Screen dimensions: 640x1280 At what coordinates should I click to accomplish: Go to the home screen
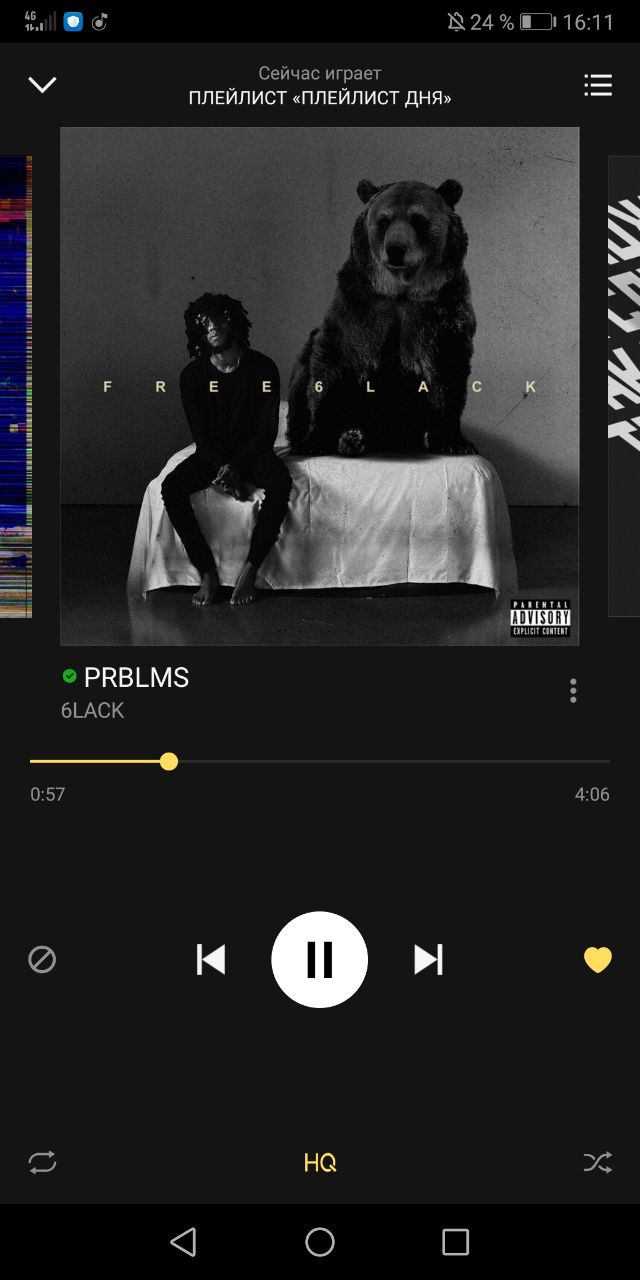320,1242
